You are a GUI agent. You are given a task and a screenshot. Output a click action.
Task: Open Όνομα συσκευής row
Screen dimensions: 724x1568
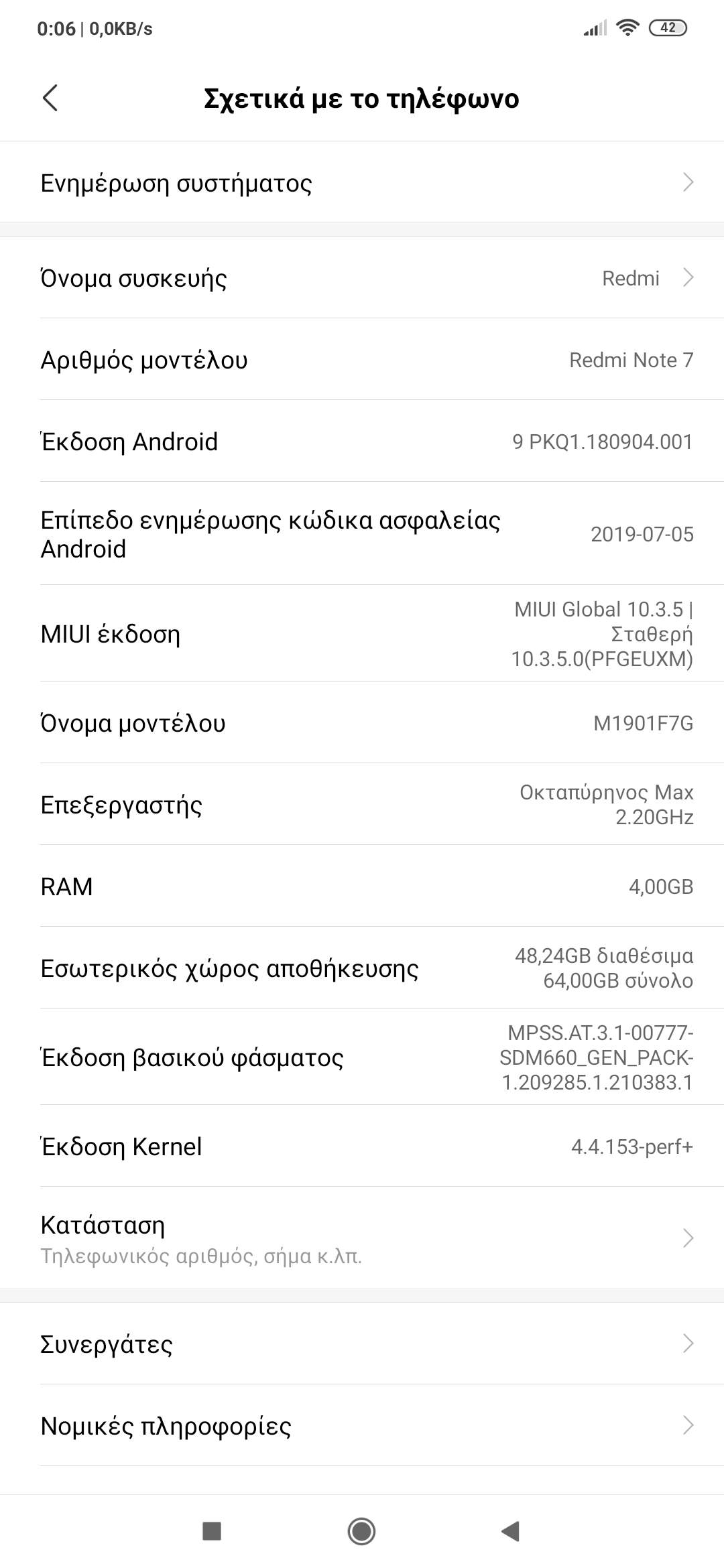pos(362,278)
